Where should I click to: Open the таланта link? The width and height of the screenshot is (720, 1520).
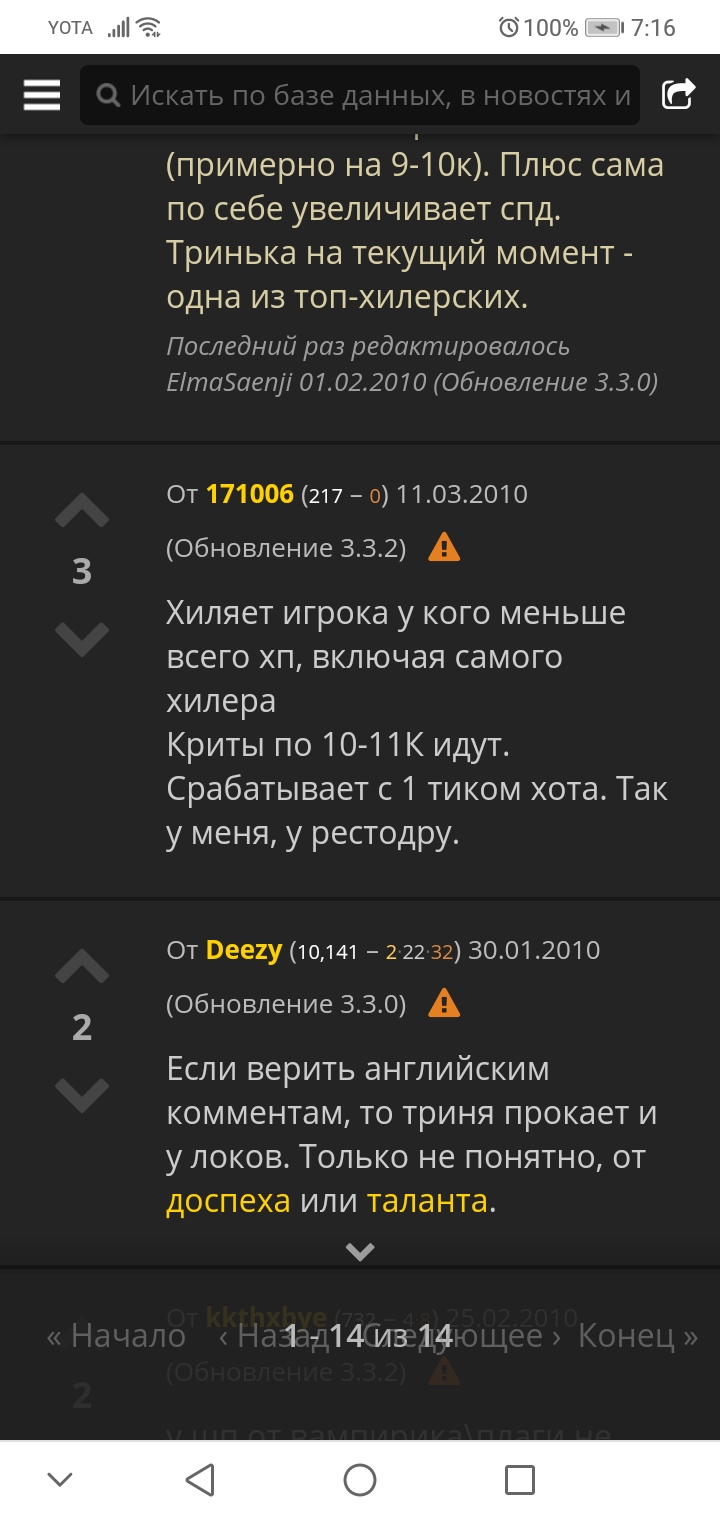coord(427,1201)
